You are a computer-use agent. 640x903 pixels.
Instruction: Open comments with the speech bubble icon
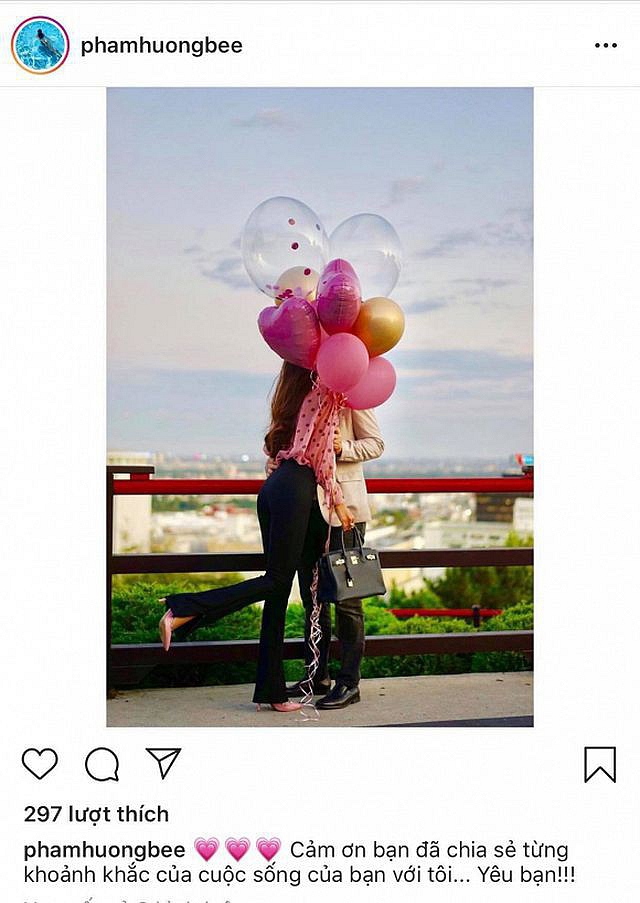click(102, 764)
